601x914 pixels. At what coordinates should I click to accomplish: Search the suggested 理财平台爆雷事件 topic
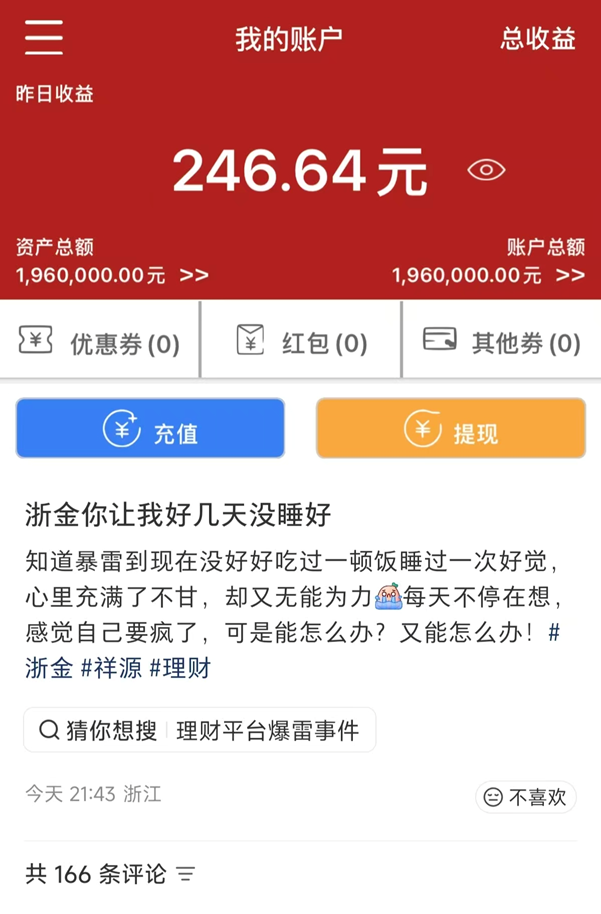(267, 731)
